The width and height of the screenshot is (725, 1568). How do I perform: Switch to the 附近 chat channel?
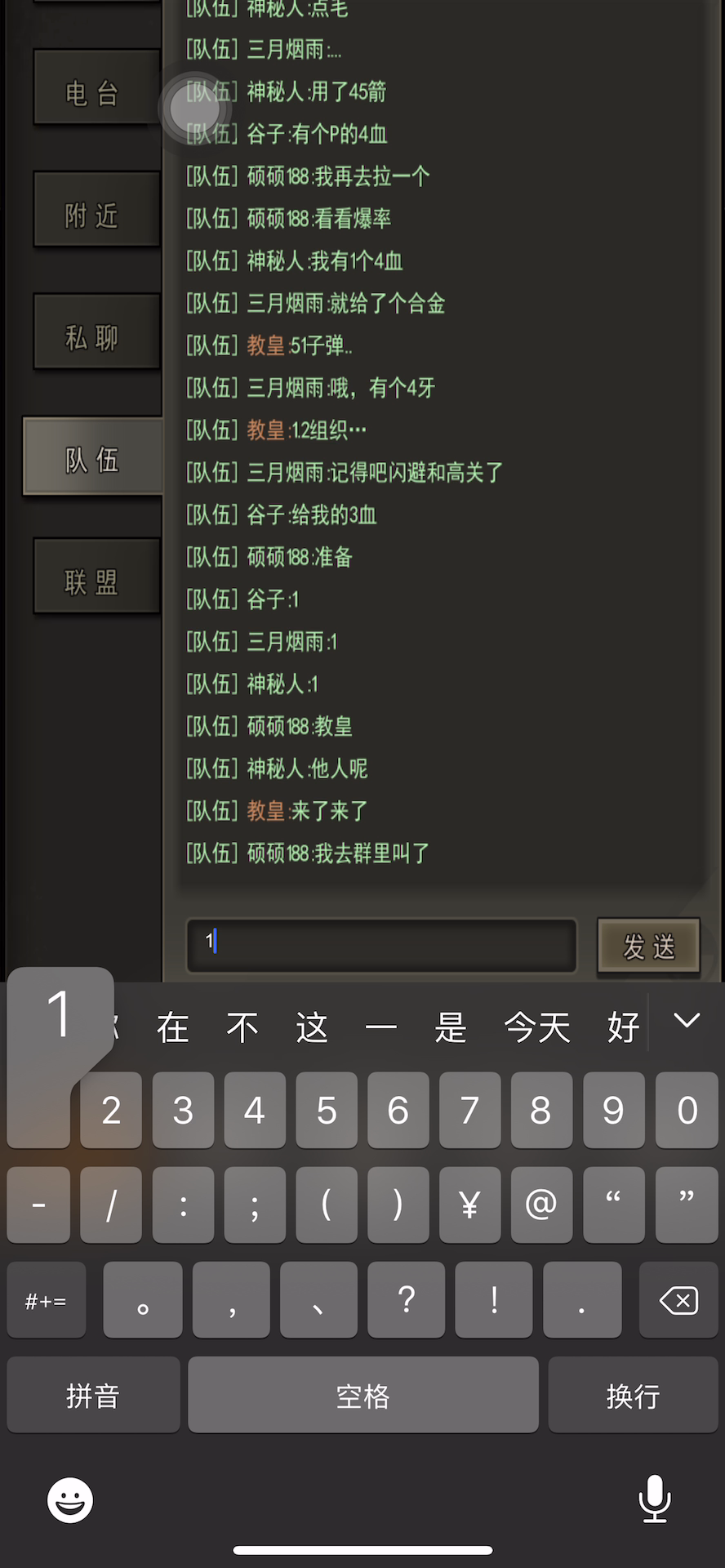96,209
